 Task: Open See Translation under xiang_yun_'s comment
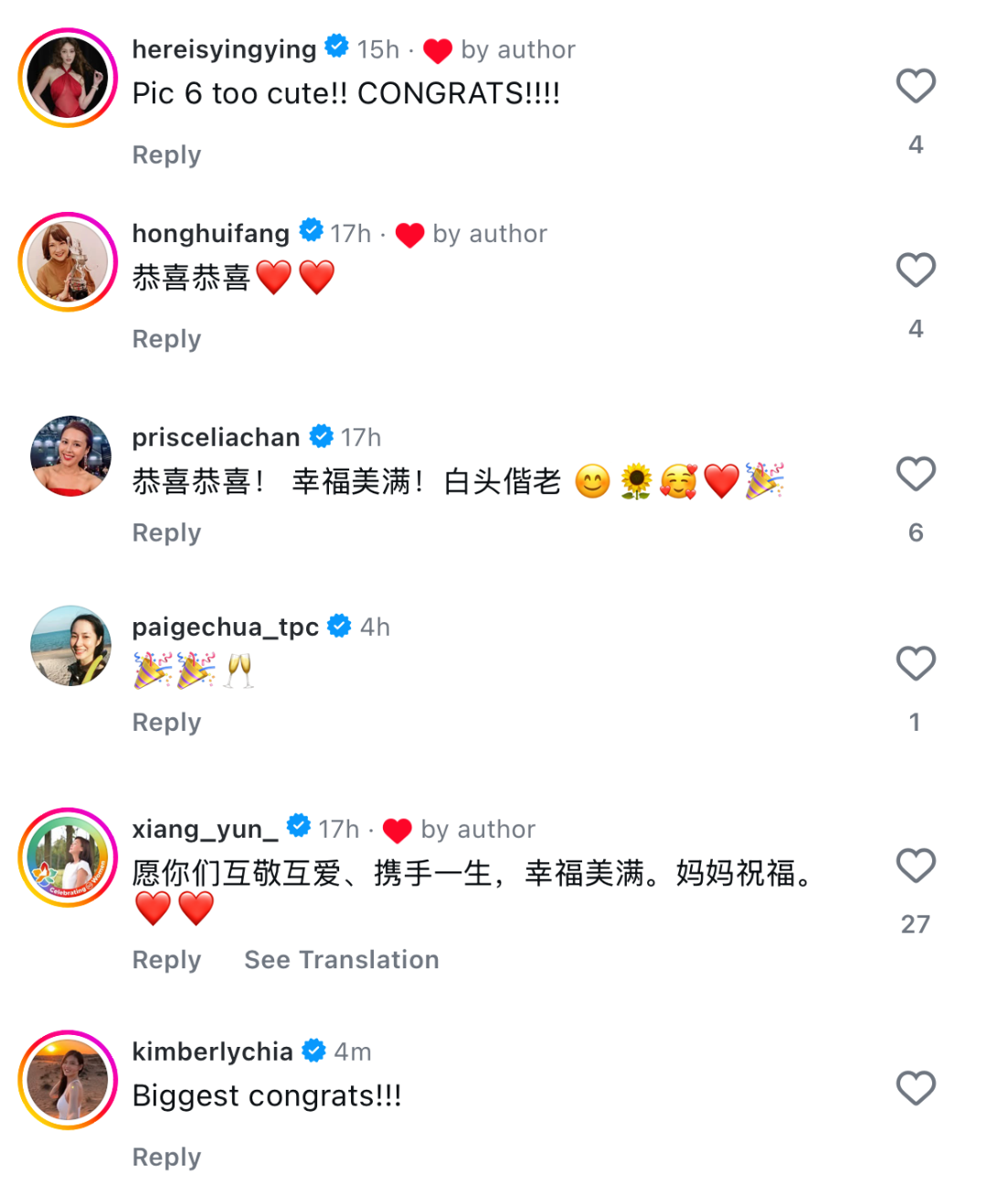pos(341,960)
